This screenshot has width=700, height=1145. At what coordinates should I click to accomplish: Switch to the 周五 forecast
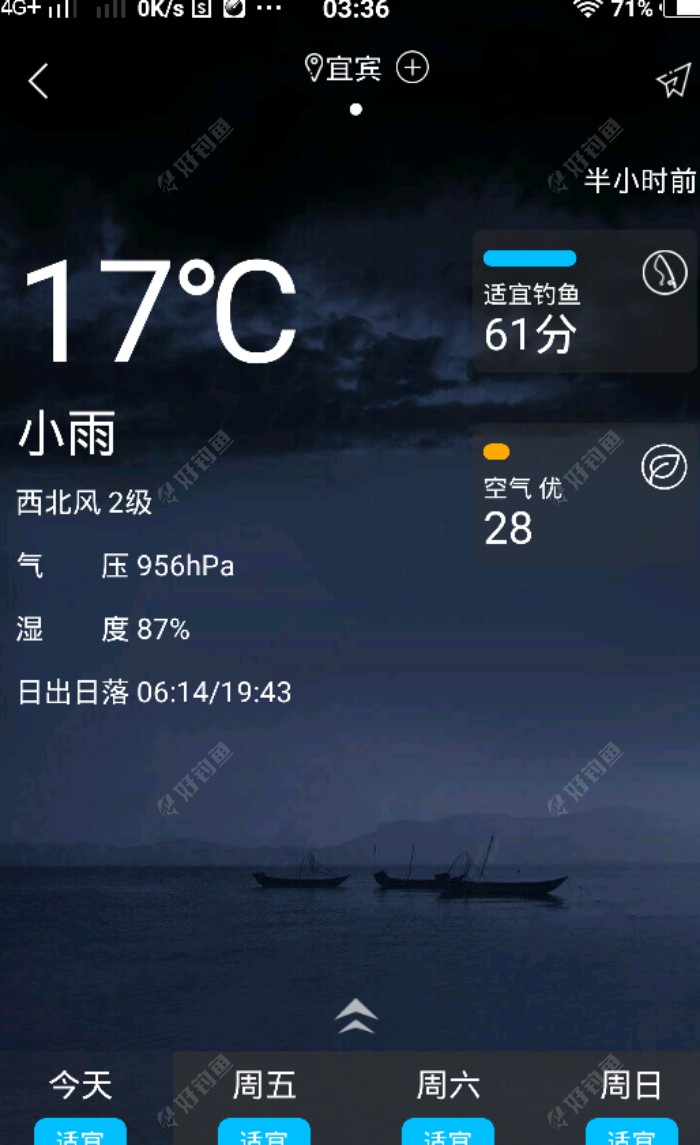pos(265,1086)
